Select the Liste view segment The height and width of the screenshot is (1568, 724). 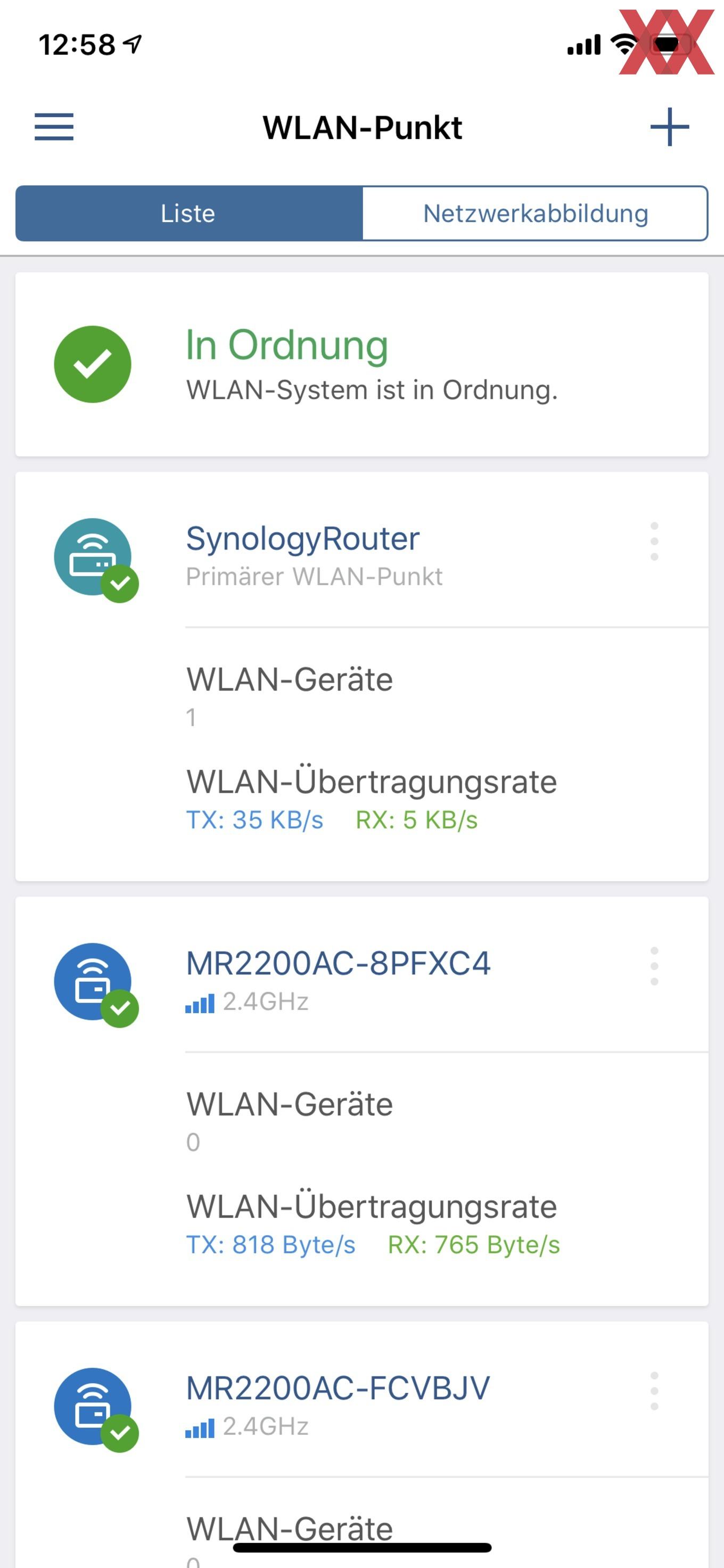click(188, 214)
